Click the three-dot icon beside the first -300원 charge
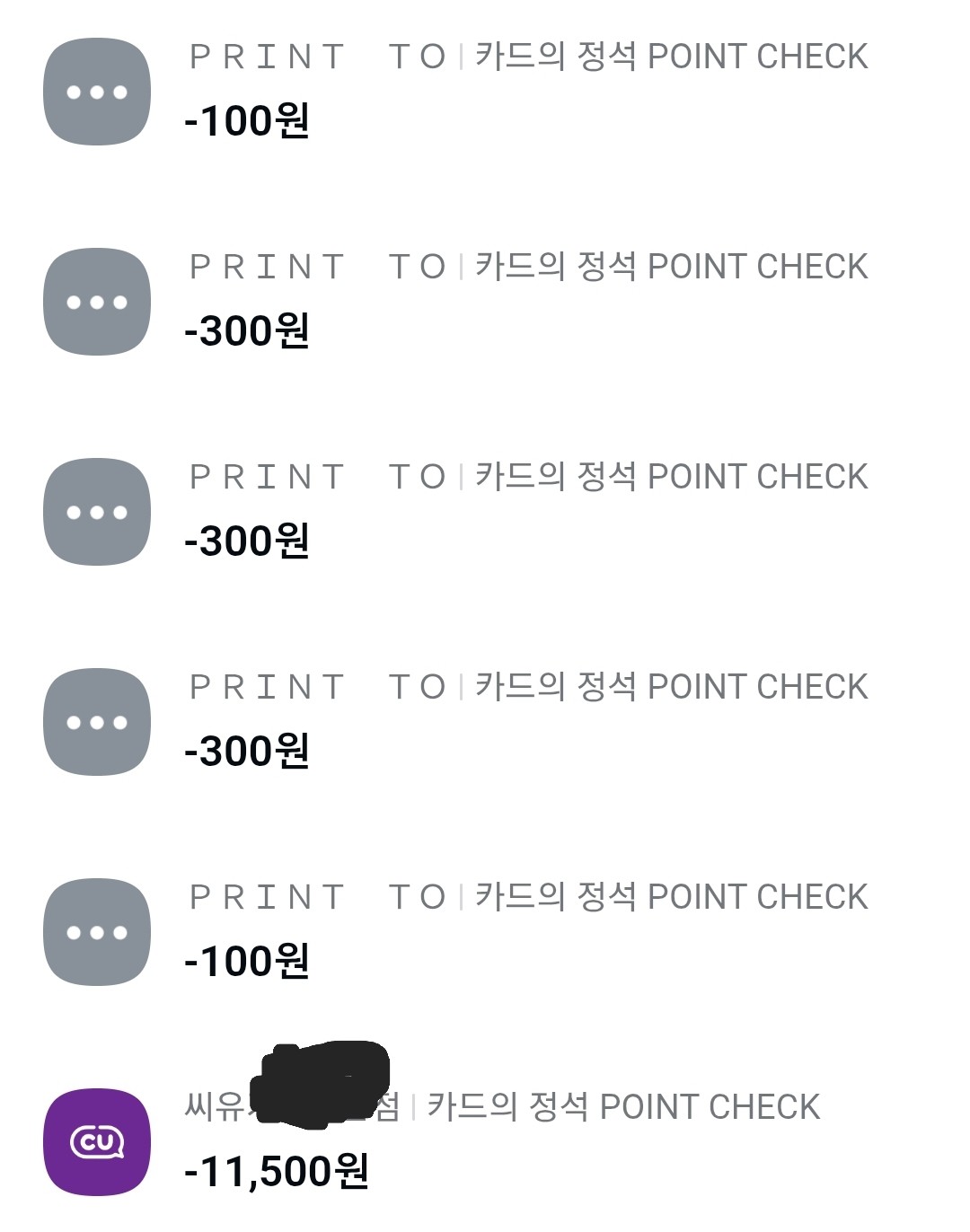 click(97, 301)
